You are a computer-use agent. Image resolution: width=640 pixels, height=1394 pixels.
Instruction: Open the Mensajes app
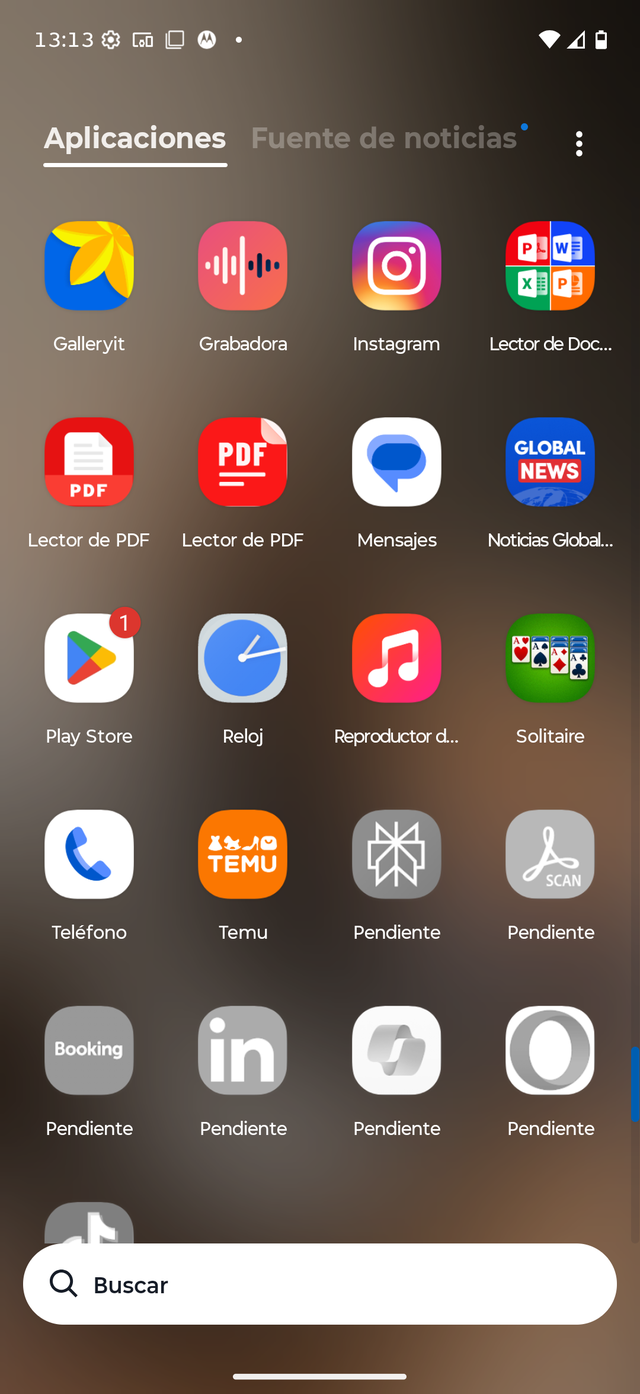397,462
